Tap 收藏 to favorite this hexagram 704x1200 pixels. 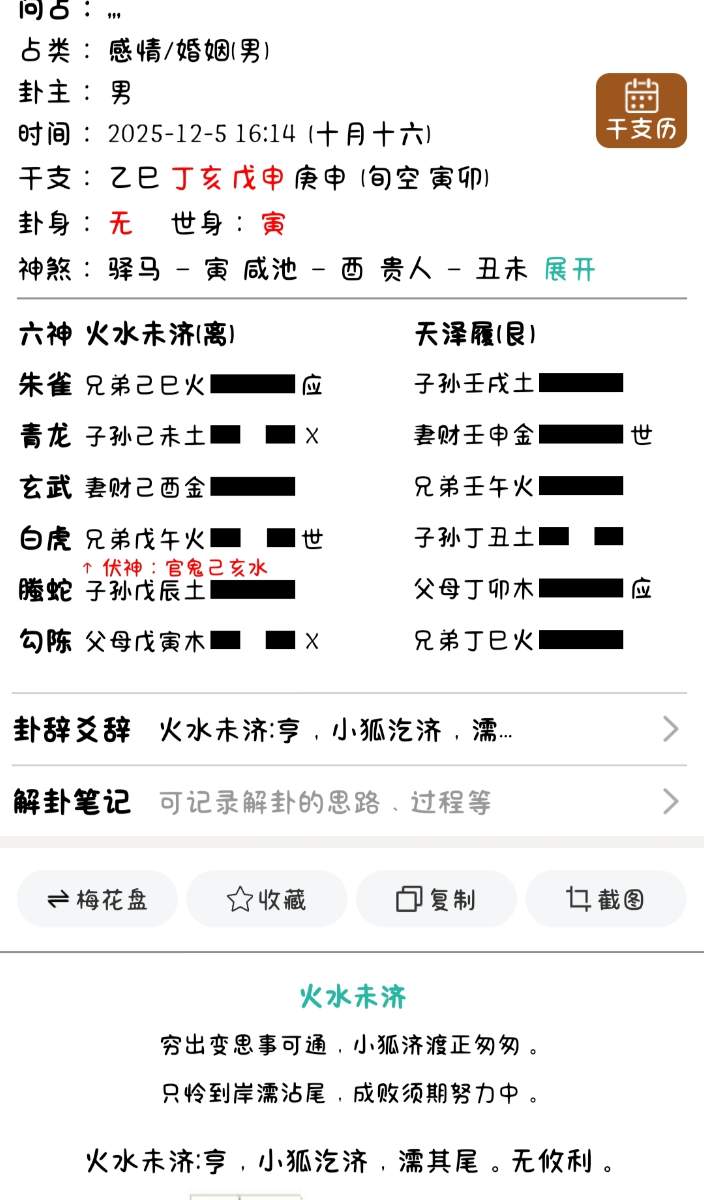point(266,900)
